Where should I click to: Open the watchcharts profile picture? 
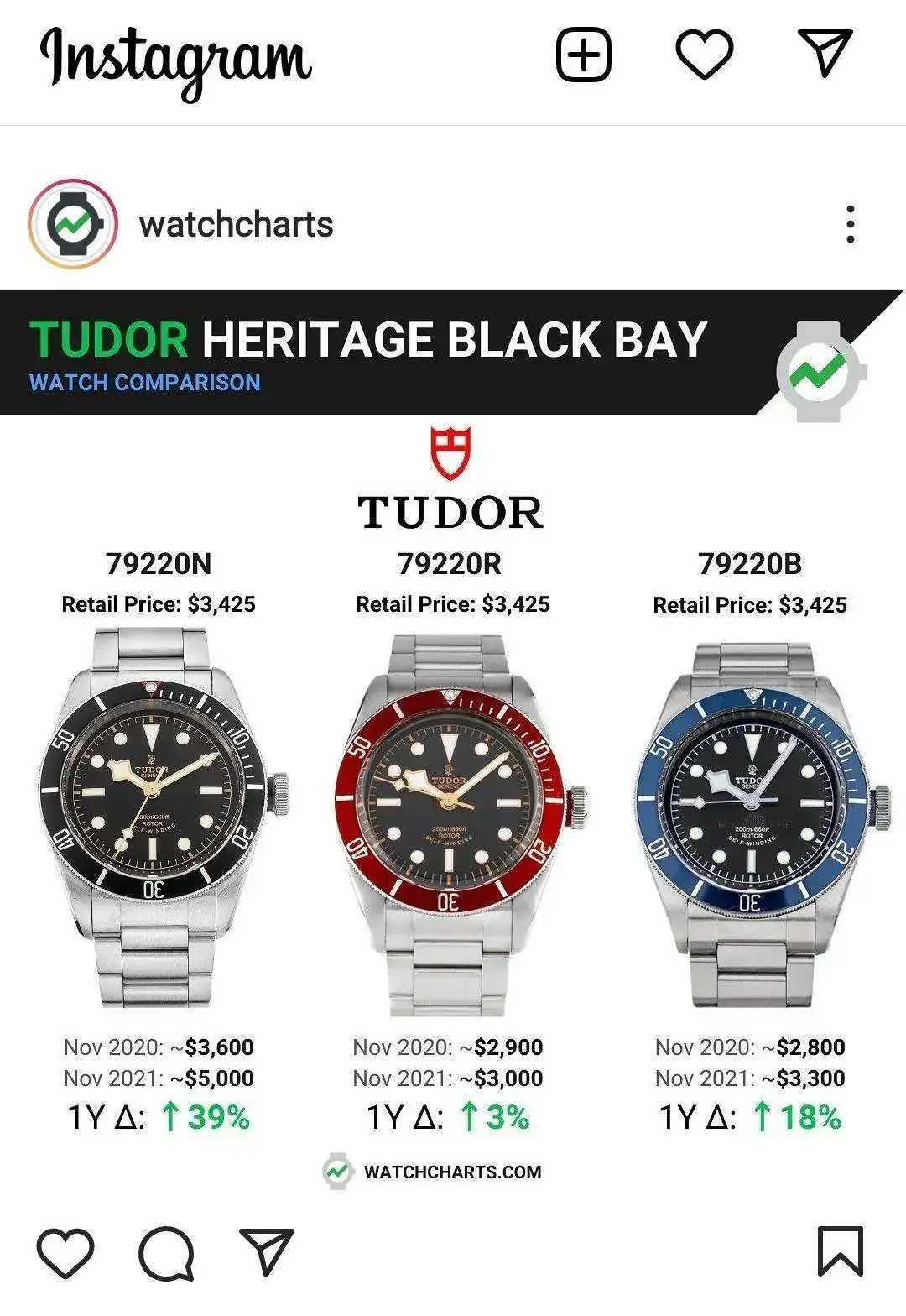click(x=72, y=224)
